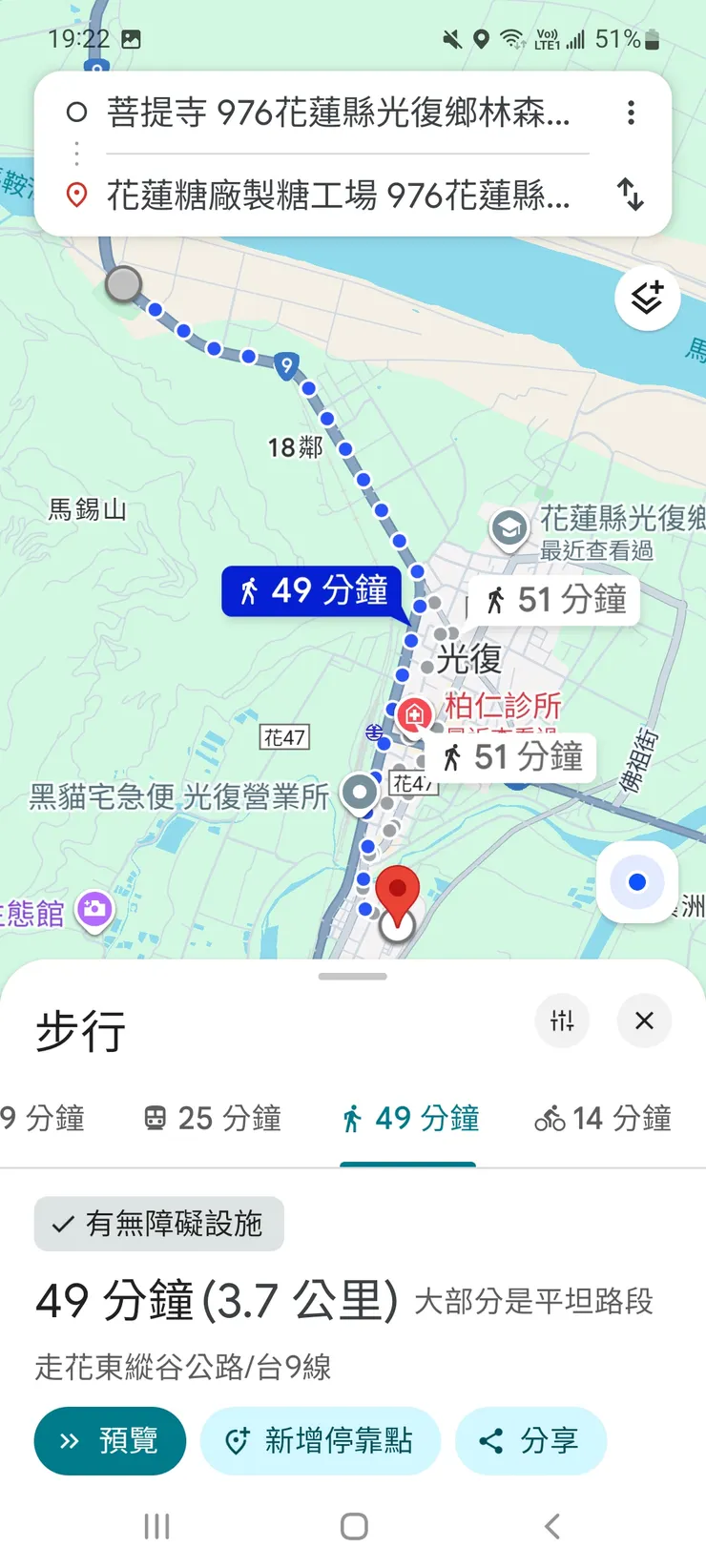
Task: Tap the 柏仁診所 hospital marker on the map
Action: (x=412, y=713)
